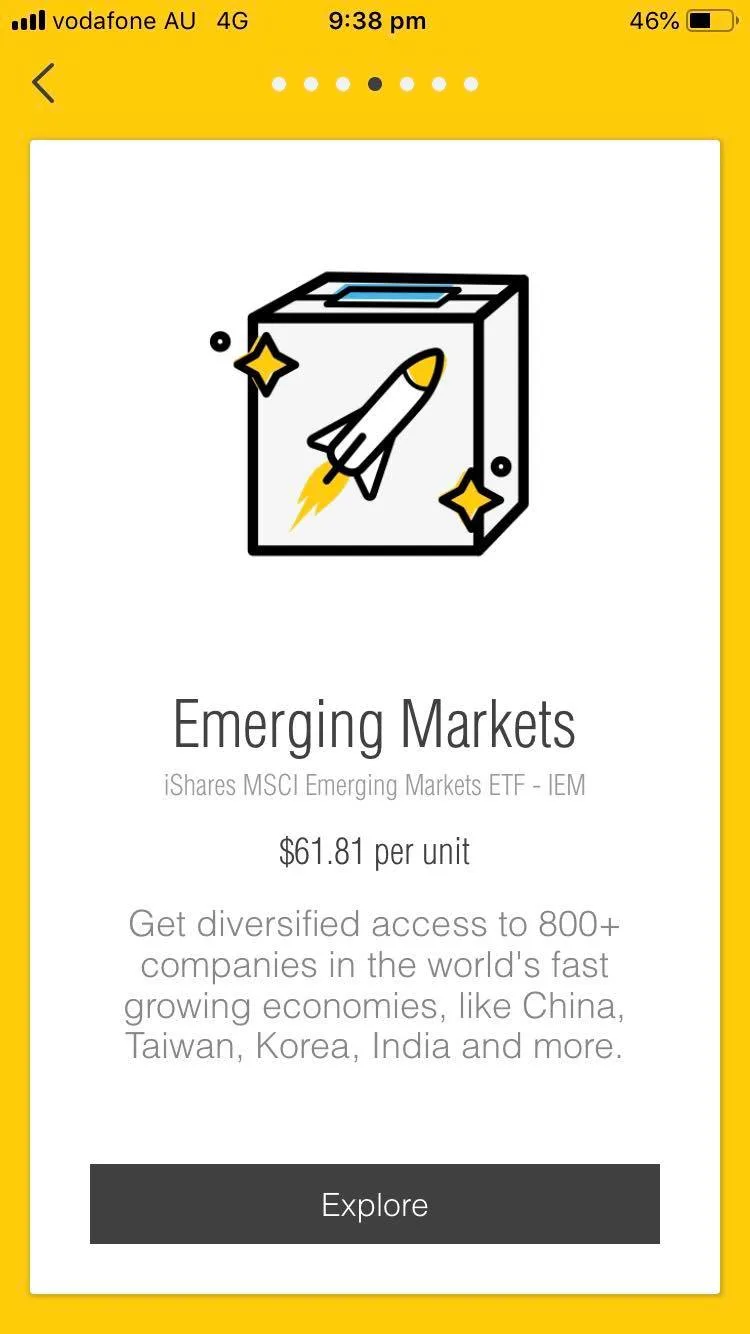Go back to the third page dot
This screenshot has height=1334, width=750.
pyautogui.click(x=342, y=84)
